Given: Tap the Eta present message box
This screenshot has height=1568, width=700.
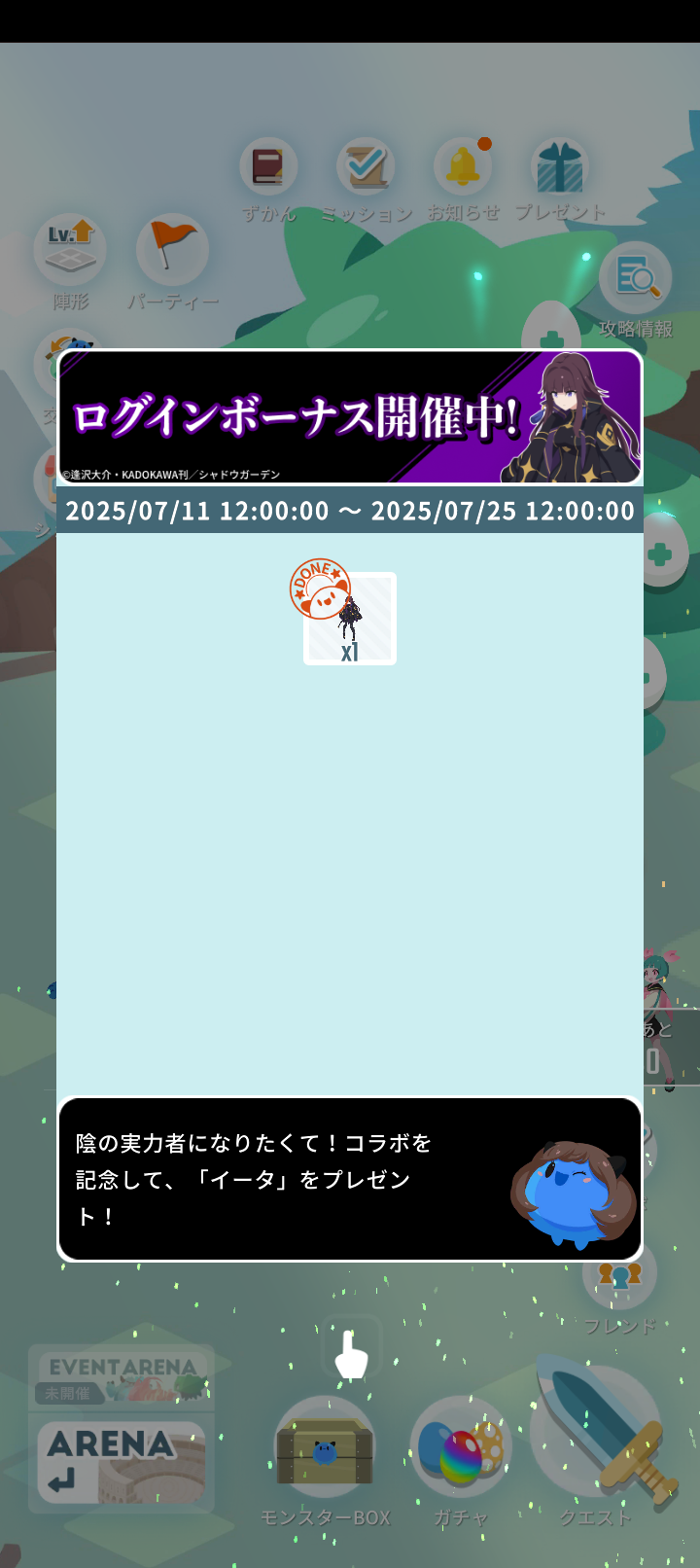Looking at the screenshot, I should 349,1179.
